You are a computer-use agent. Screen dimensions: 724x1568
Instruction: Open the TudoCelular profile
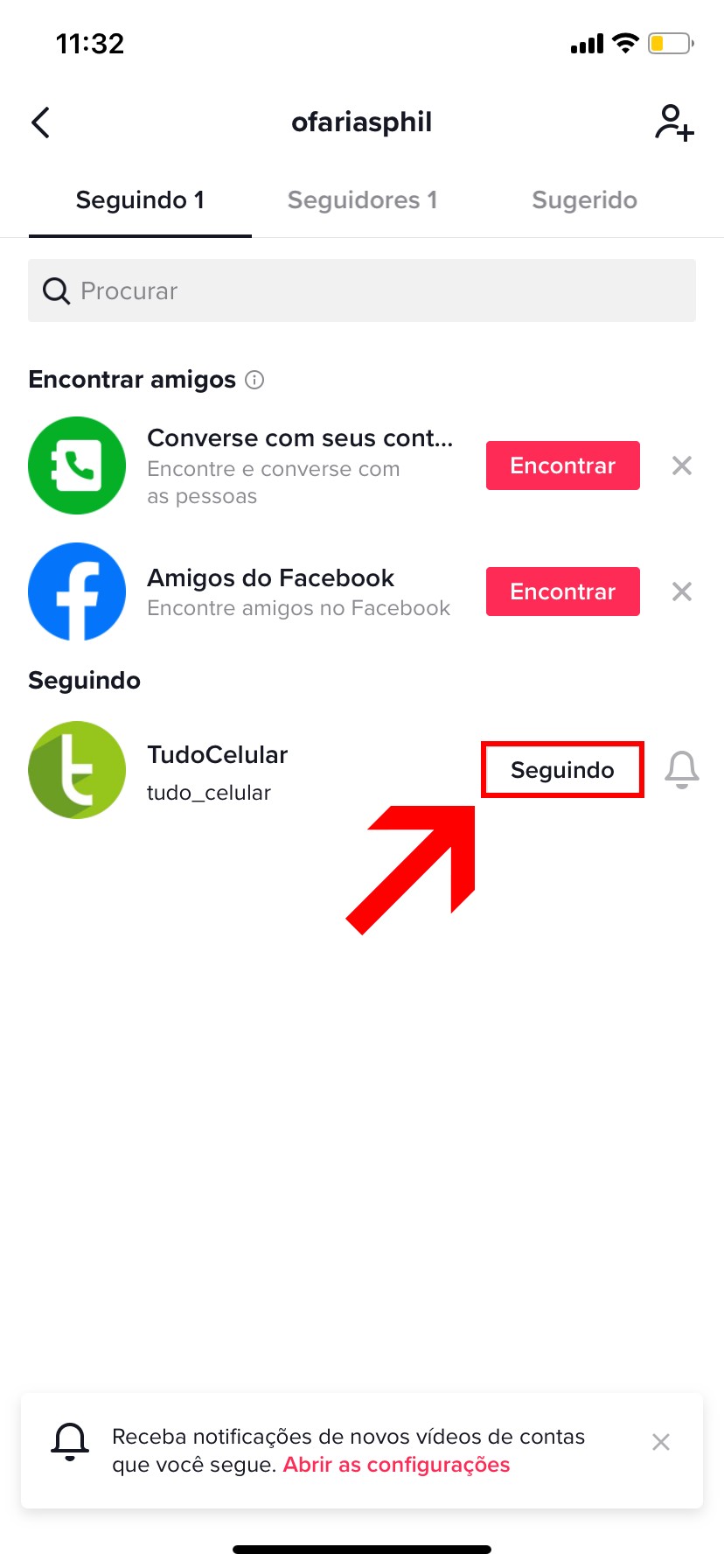[217, 770]
